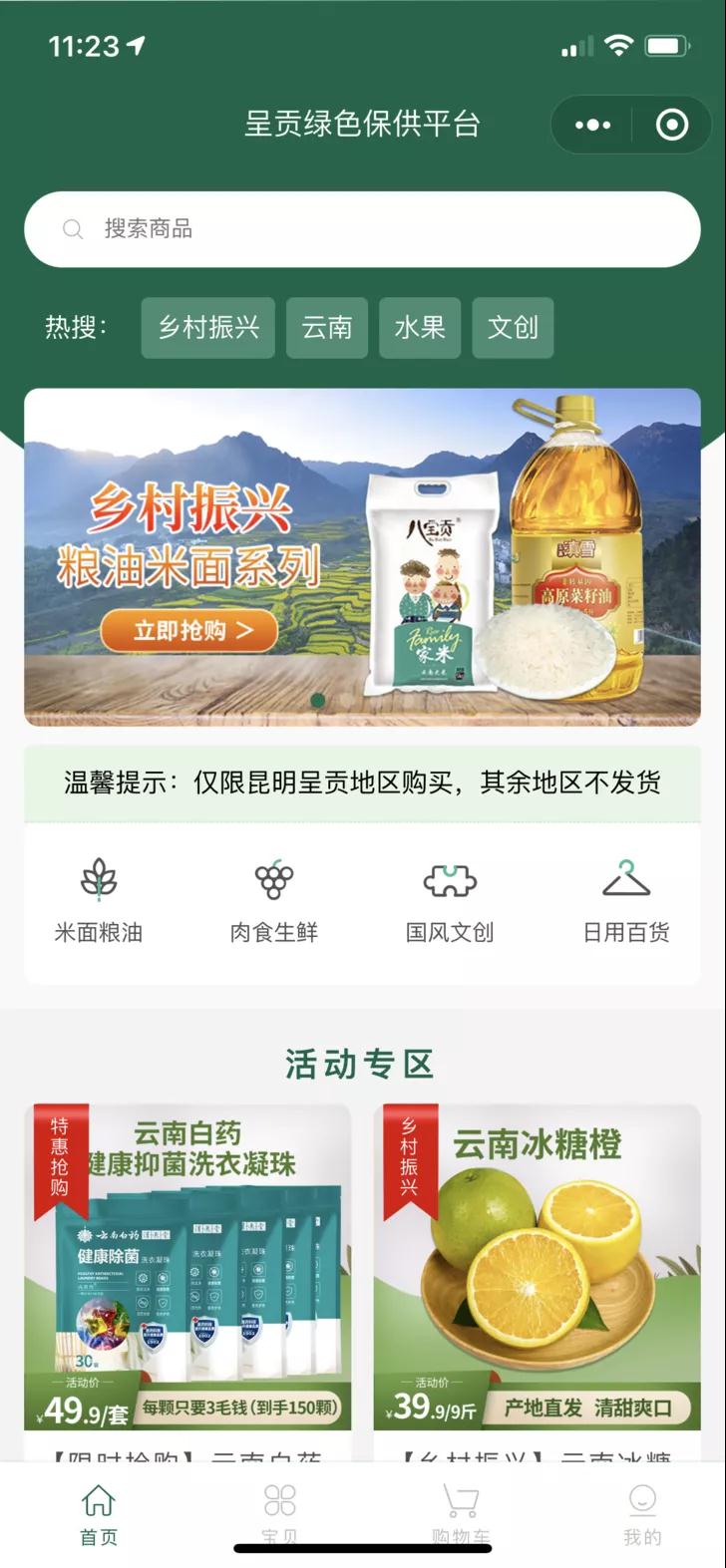Viewport: 726px width, 1568px height.
Task: Choose the 水果 hot search chip
Action: point(420,327)
